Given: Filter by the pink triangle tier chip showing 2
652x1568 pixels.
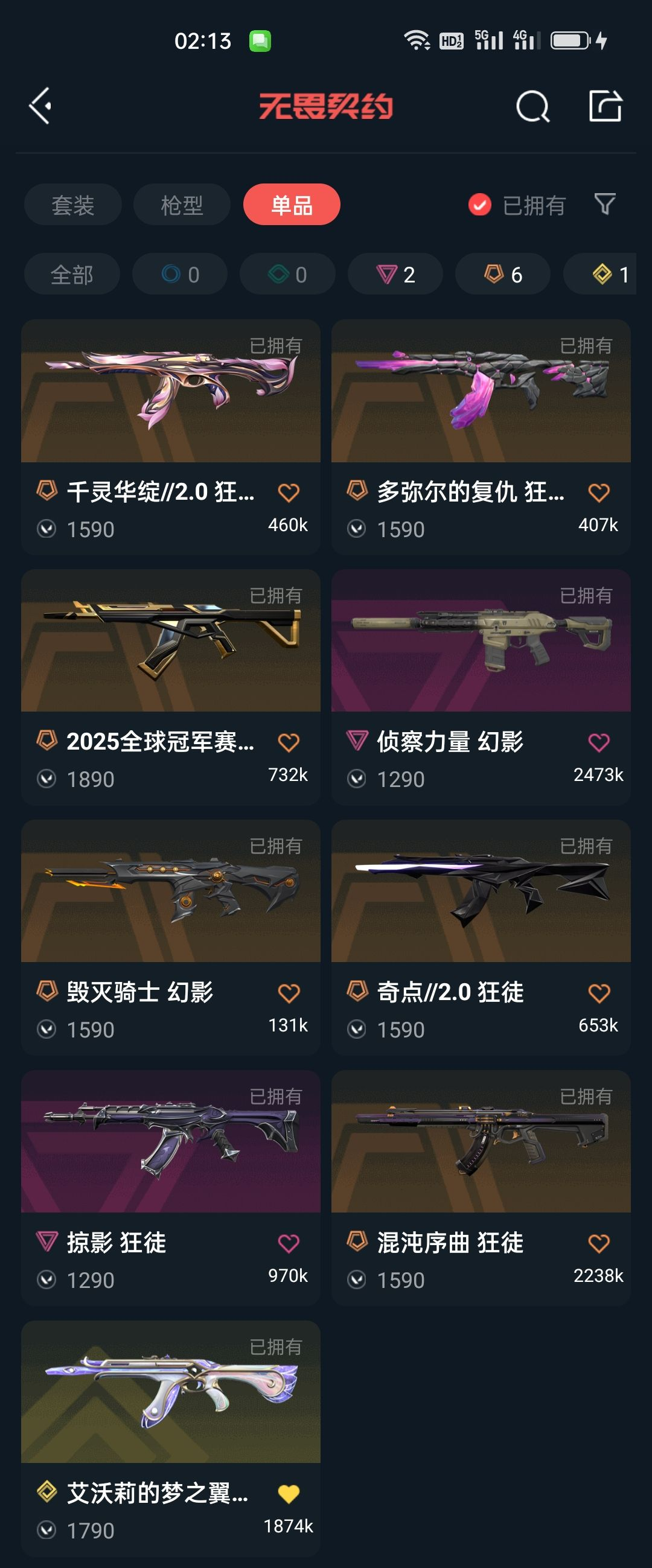Looking at the screenshot, I should [395, 275].
